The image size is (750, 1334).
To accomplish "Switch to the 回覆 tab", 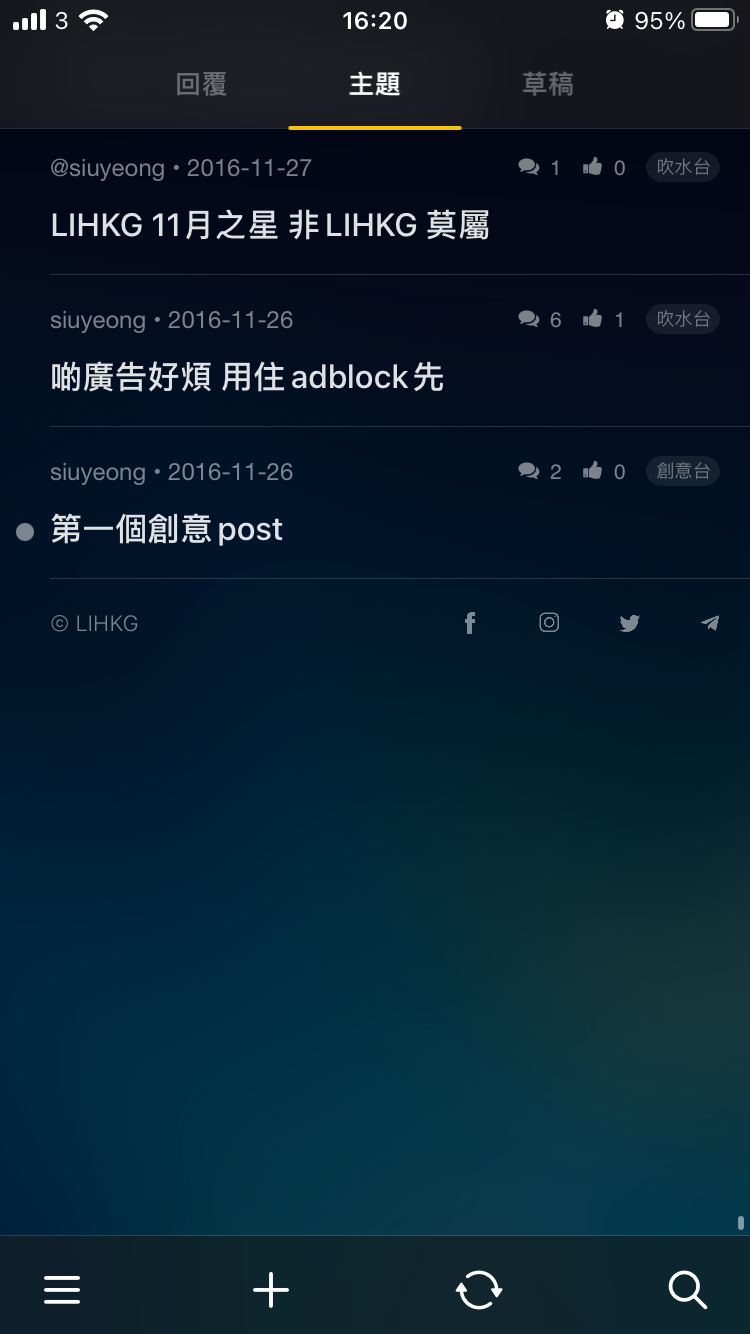I will [x=201, y=85].
